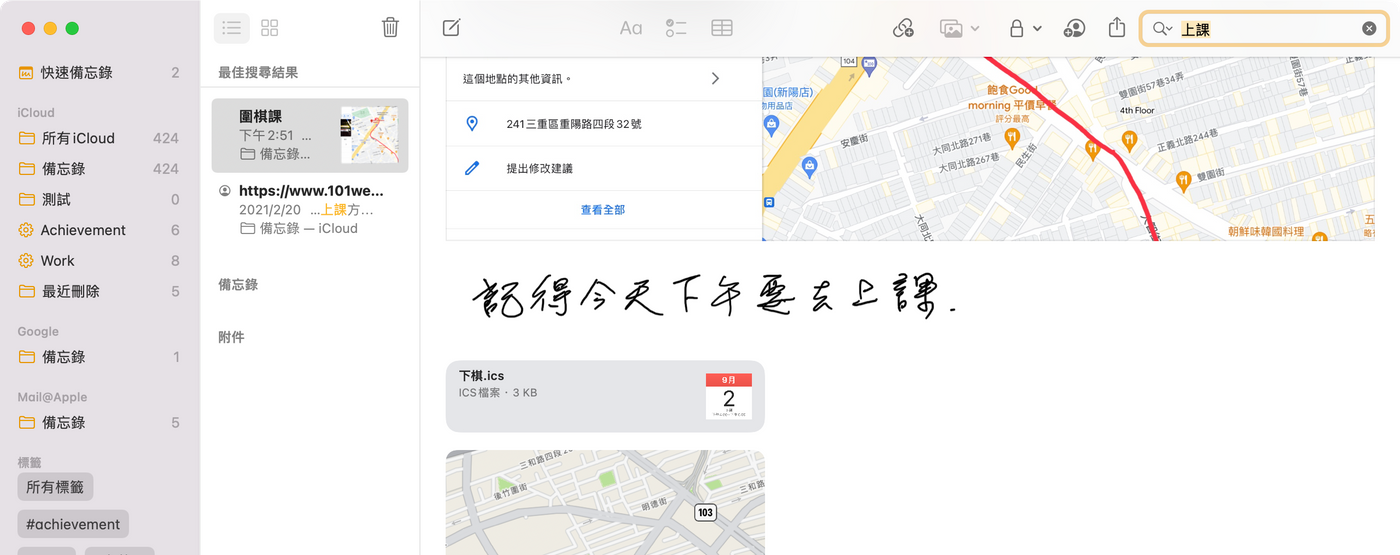Image resolution: width=1400 pixels, height=555 pixels.
Task: Switch to gallery grid view
Action: (x=269, y=28)
